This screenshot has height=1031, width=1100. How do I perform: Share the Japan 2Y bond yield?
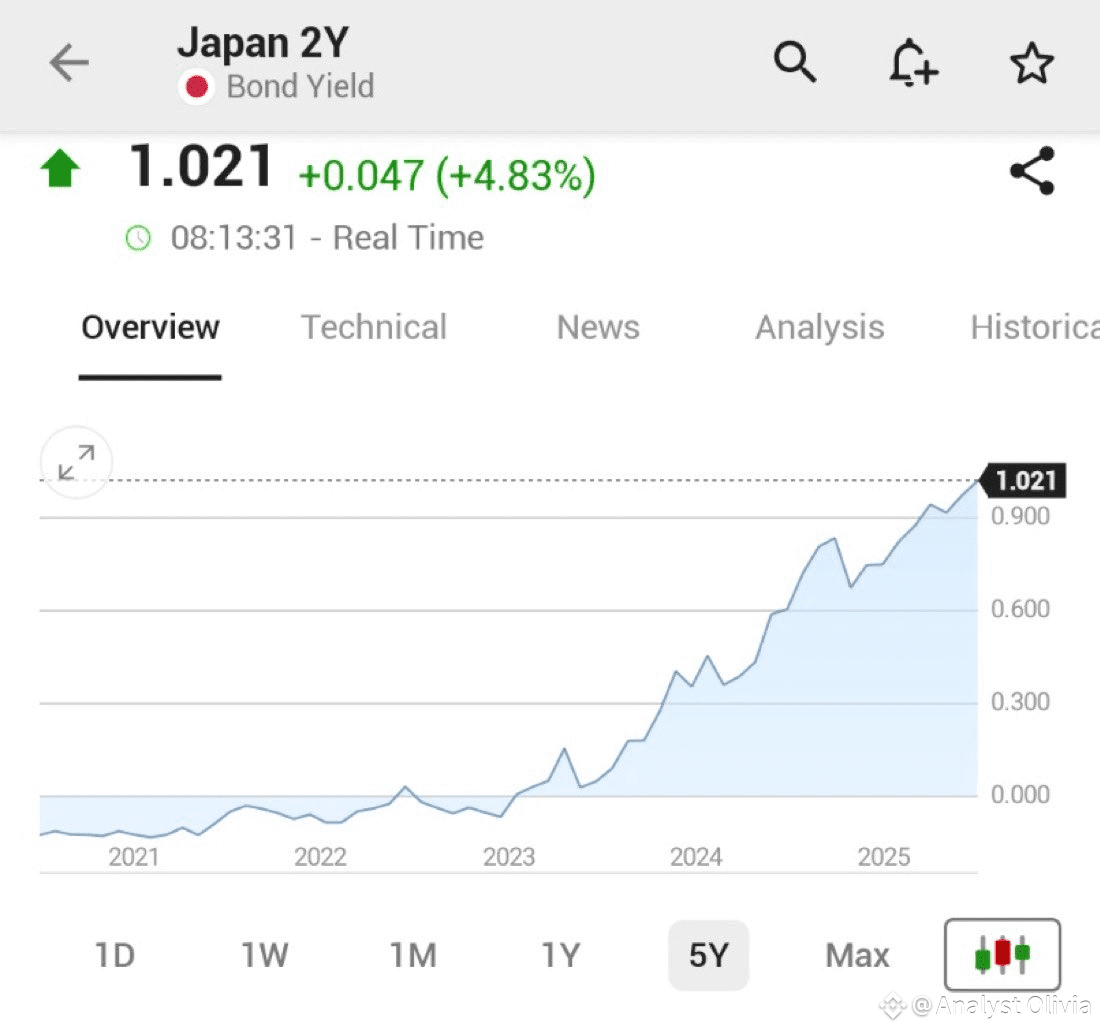(x=1031, y=171)
